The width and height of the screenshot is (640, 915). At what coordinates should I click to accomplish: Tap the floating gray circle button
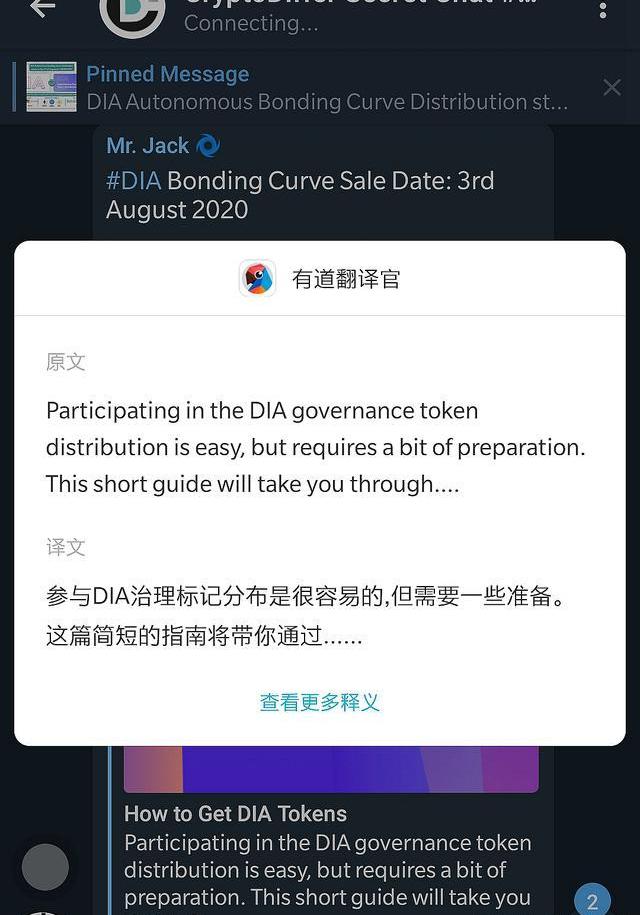[45, 867]
